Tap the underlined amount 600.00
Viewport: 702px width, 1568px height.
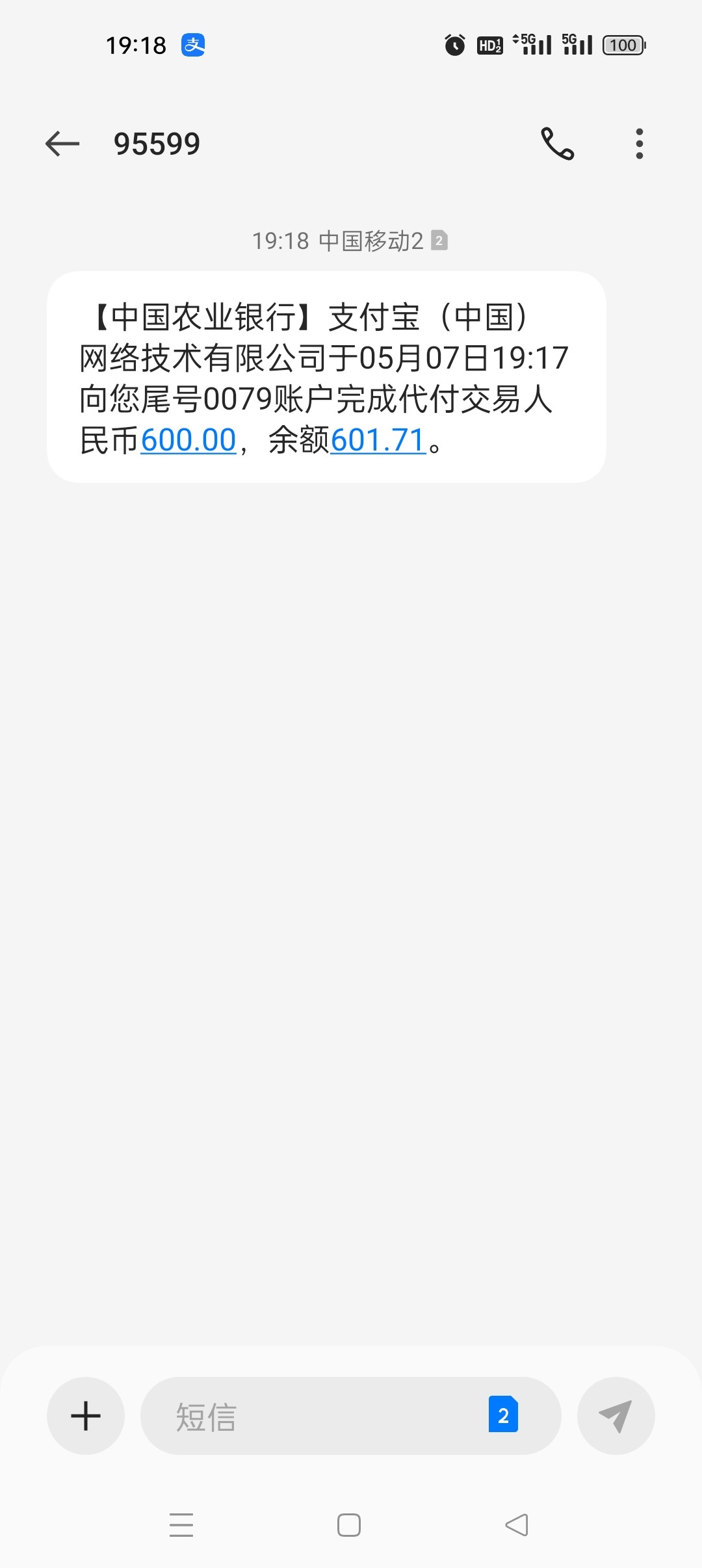pos(188,440)
